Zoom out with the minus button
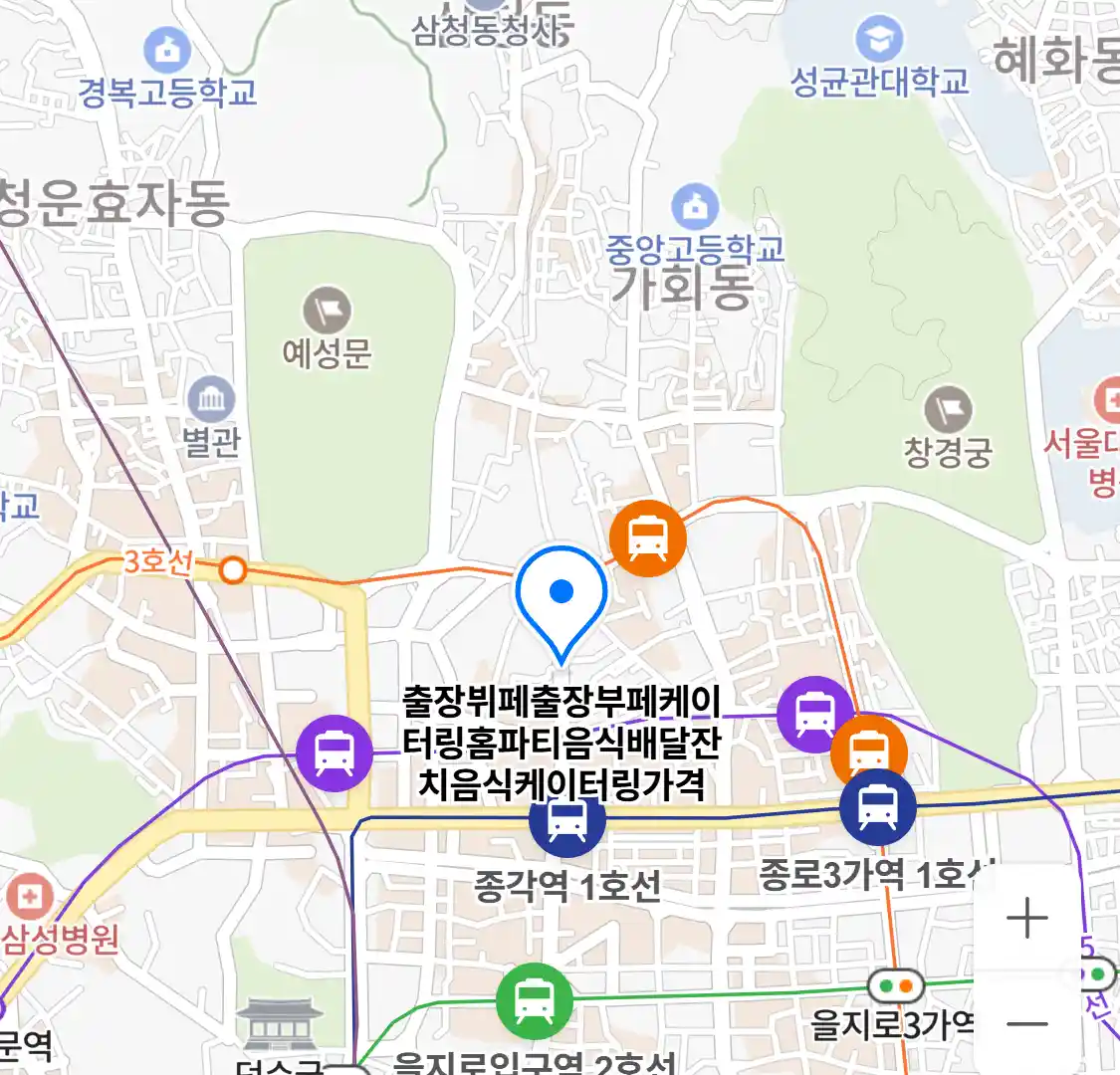The width and height of the screenshot is (1120, 1075). (1026, 1023)
